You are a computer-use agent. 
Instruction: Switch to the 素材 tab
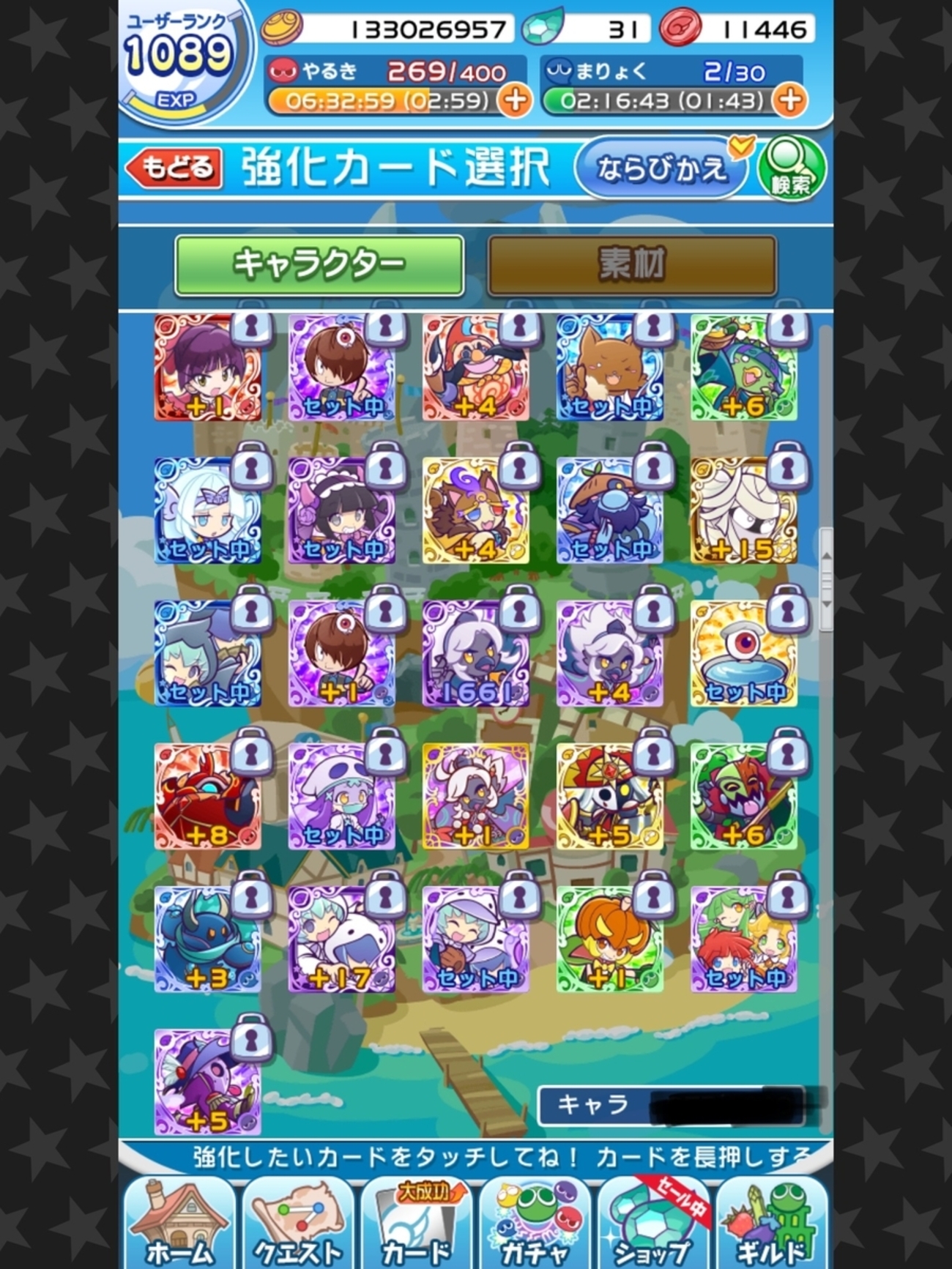[x=631, y=264]
